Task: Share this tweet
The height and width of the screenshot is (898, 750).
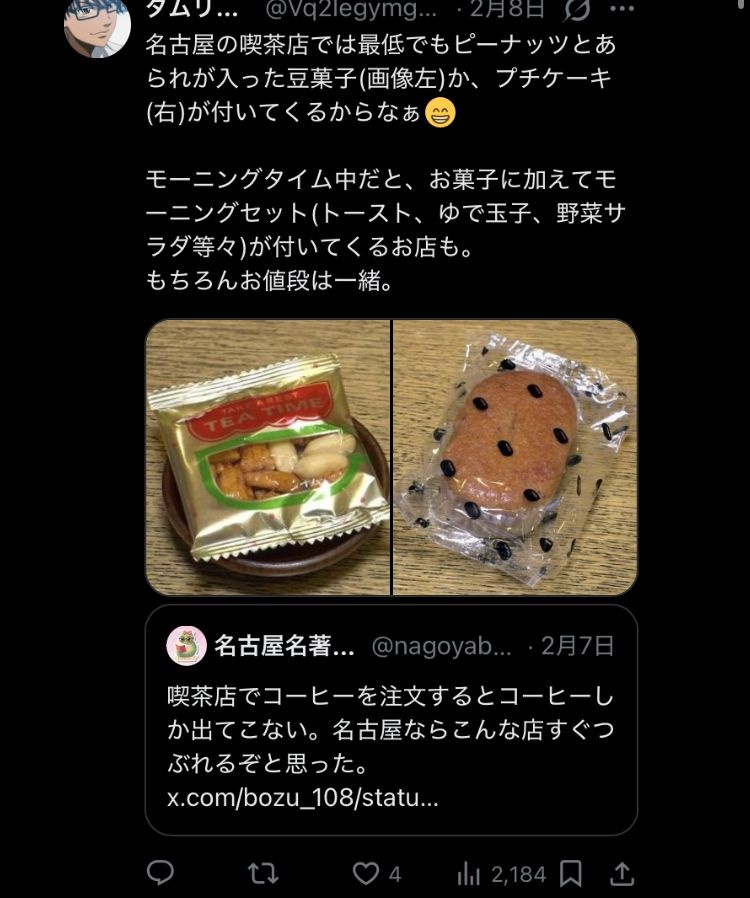Action: (622, 873)
